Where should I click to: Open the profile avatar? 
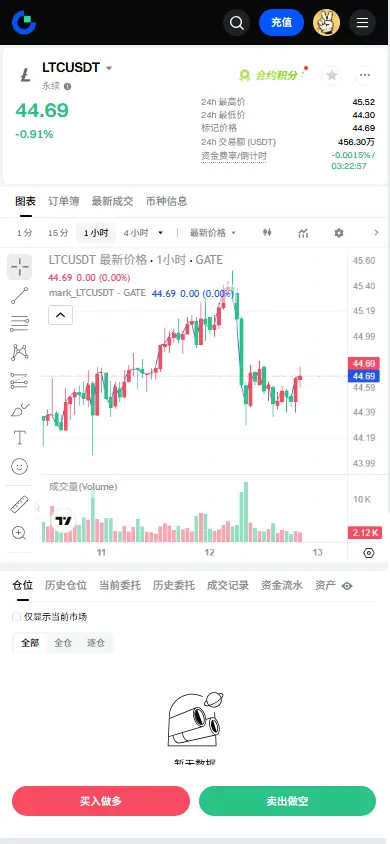pyautogui.click(x=327, y=23)
